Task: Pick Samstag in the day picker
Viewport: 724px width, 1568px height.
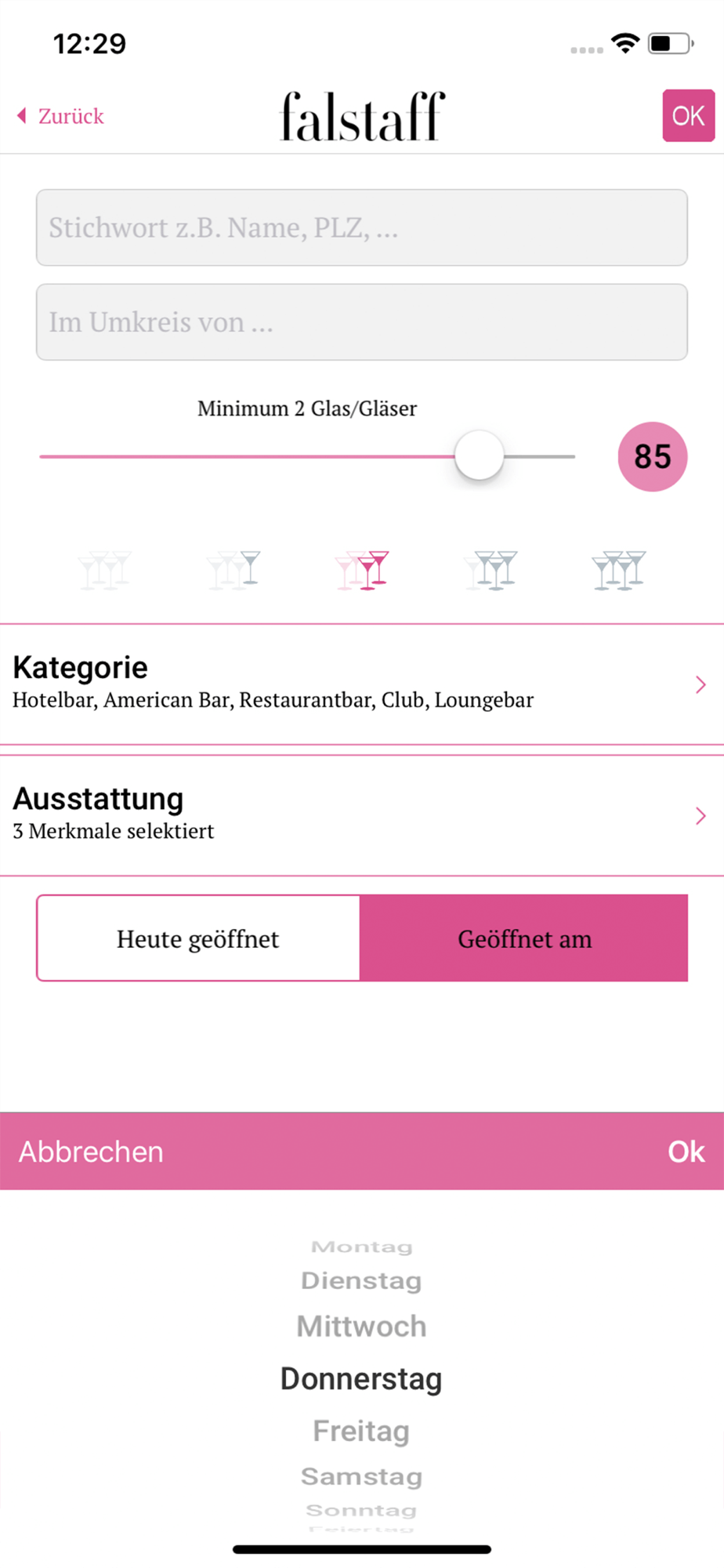Action: 361,1476
